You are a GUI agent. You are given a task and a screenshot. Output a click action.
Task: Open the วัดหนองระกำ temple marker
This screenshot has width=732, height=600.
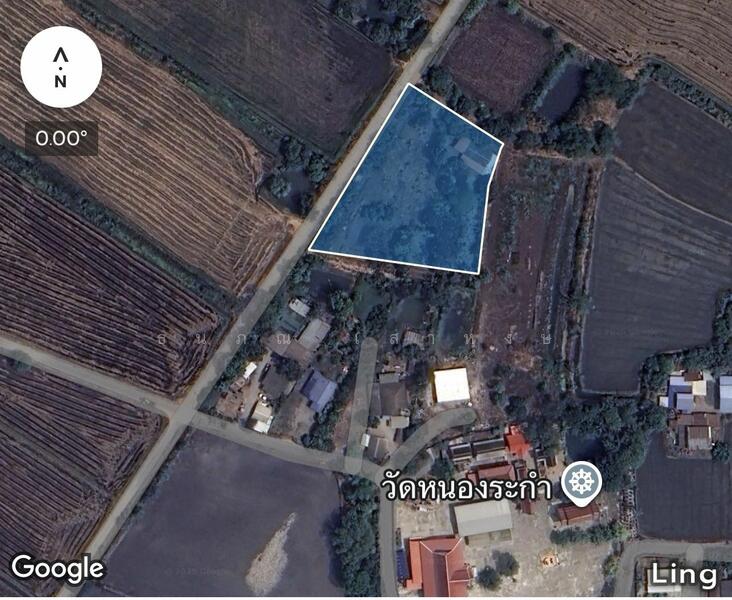(x=580, y=483)
